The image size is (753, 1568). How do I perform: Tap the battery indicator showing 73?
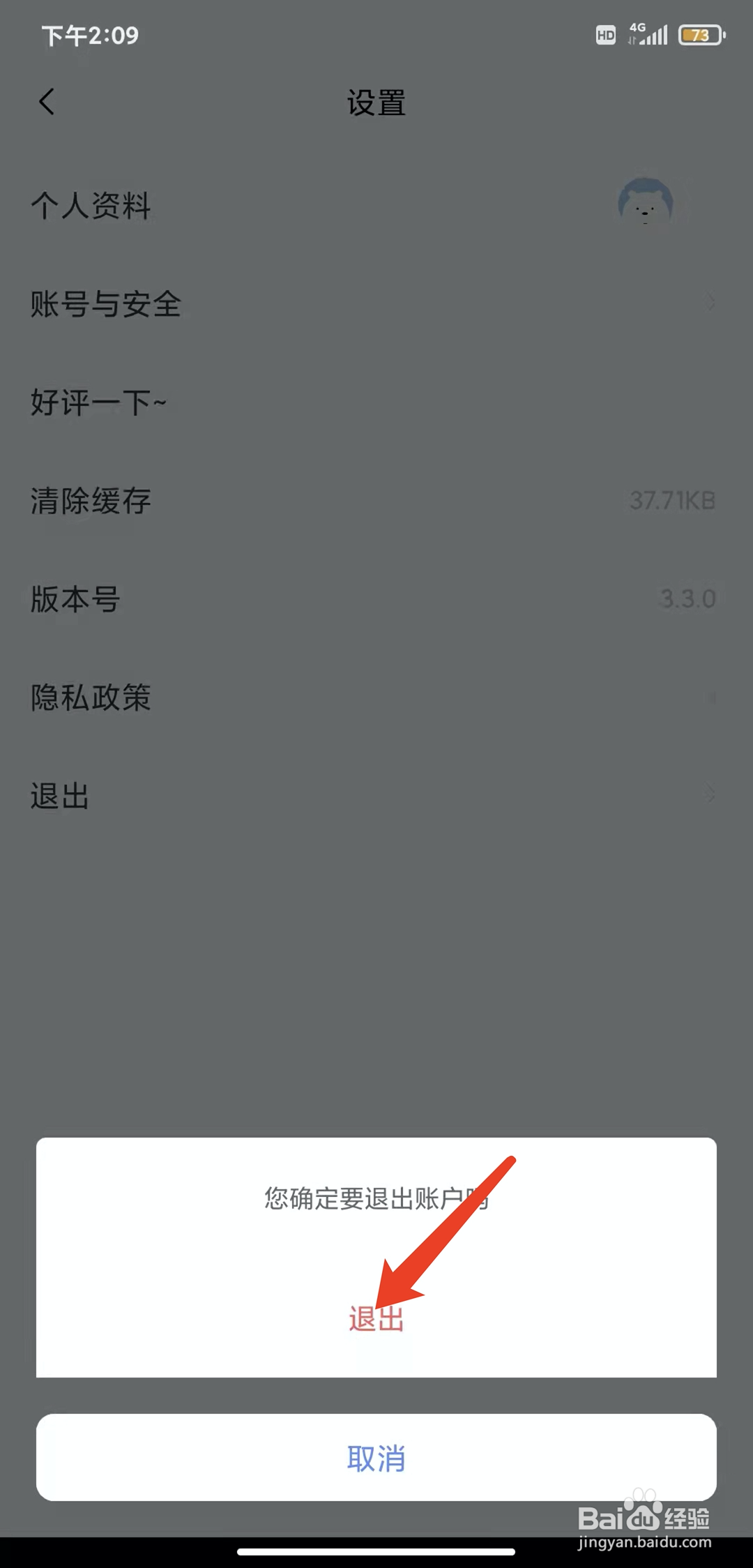click(699, 35)
